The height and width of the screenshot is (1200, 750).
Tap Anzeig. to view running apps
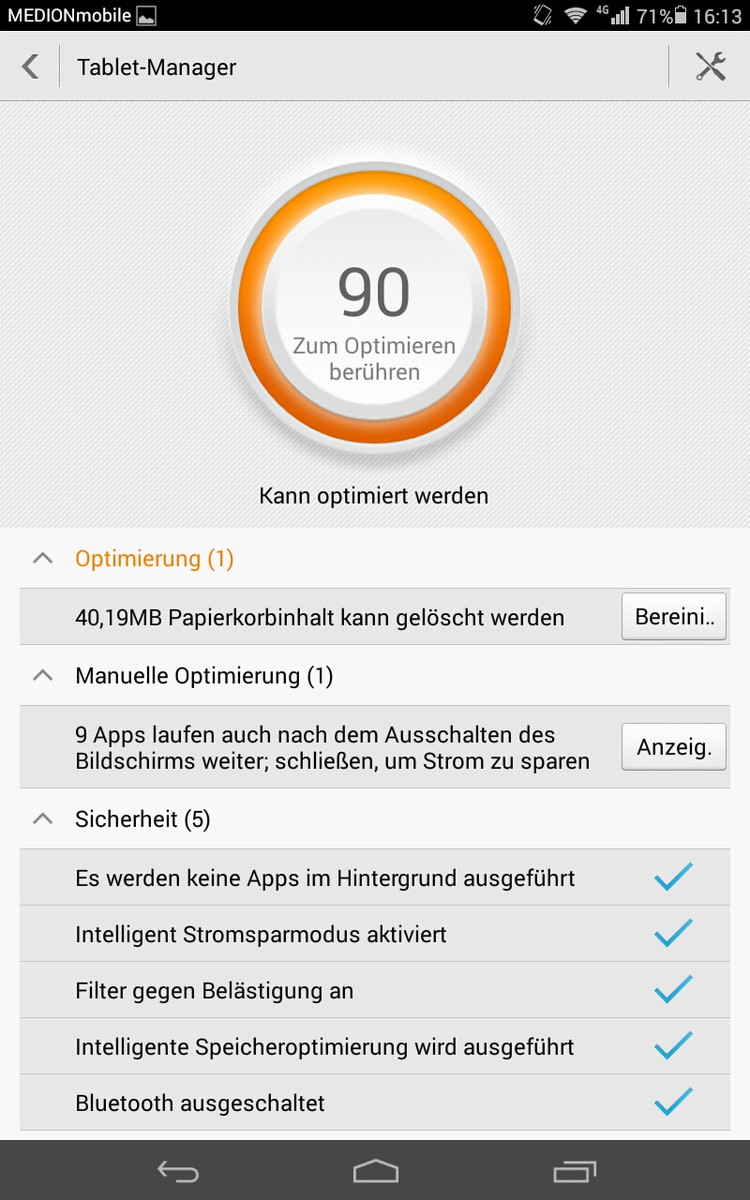point(674,747)
